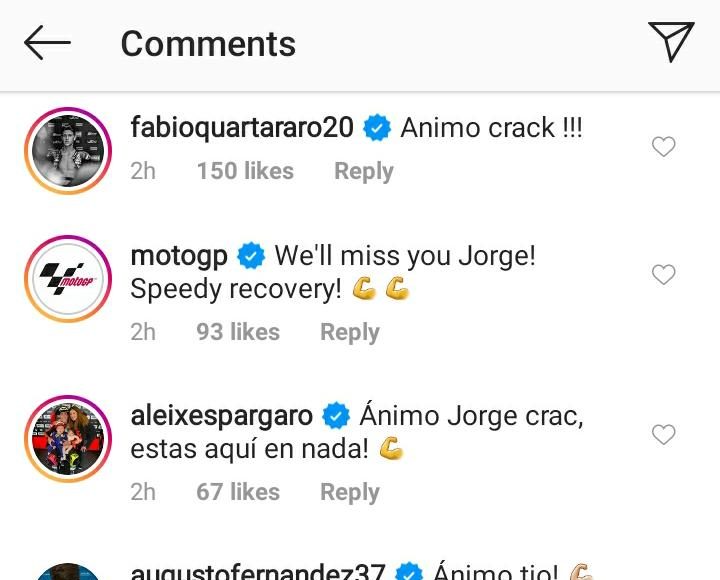
Task: Like the motogp comment
Action: point(663,274)
